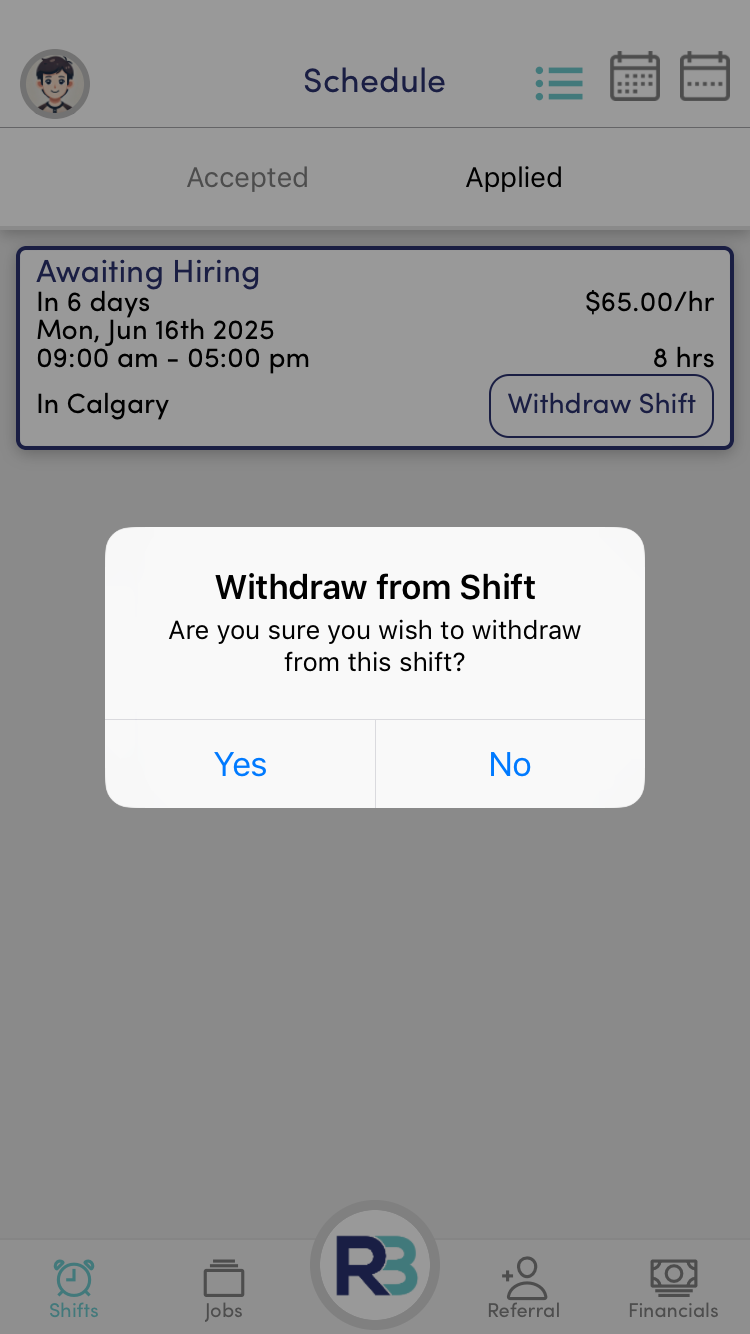Viewport: 750px width, 1334px height.
Task: Switch to the Accepted tab
Action: coord(247,177)
